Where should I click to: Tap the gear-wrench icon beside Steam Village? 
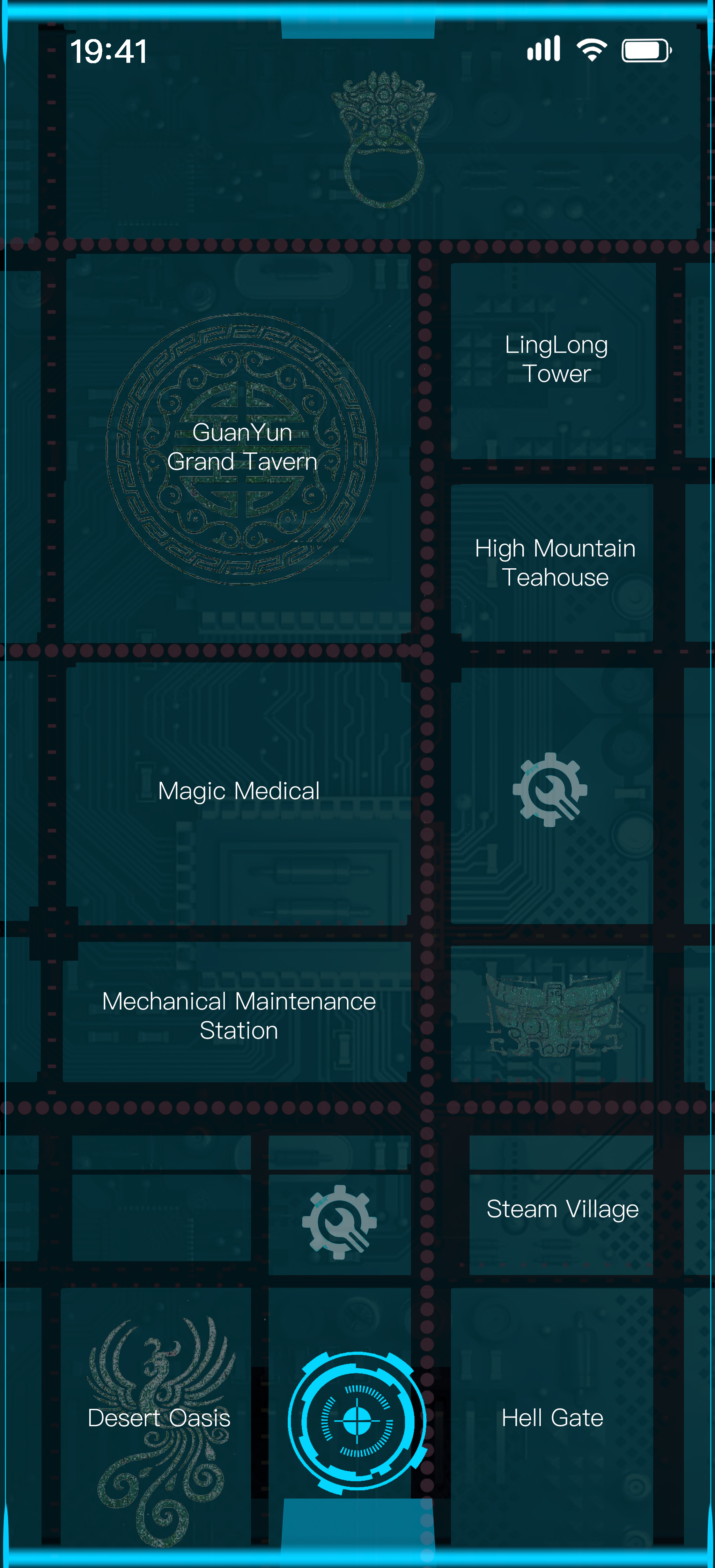tap(339, 1222)
